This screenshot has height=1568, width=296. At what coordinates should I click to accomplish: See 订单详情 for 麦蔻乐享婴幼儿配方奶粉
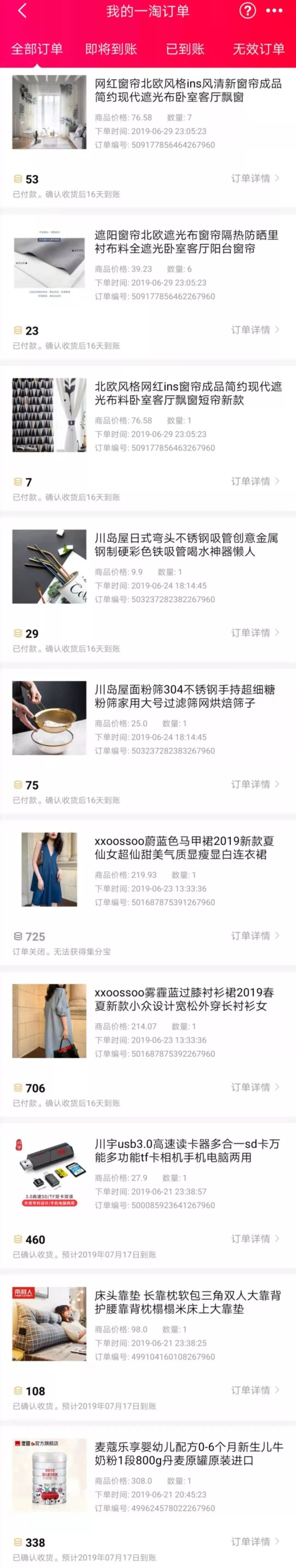click(x=255, y=1543)
